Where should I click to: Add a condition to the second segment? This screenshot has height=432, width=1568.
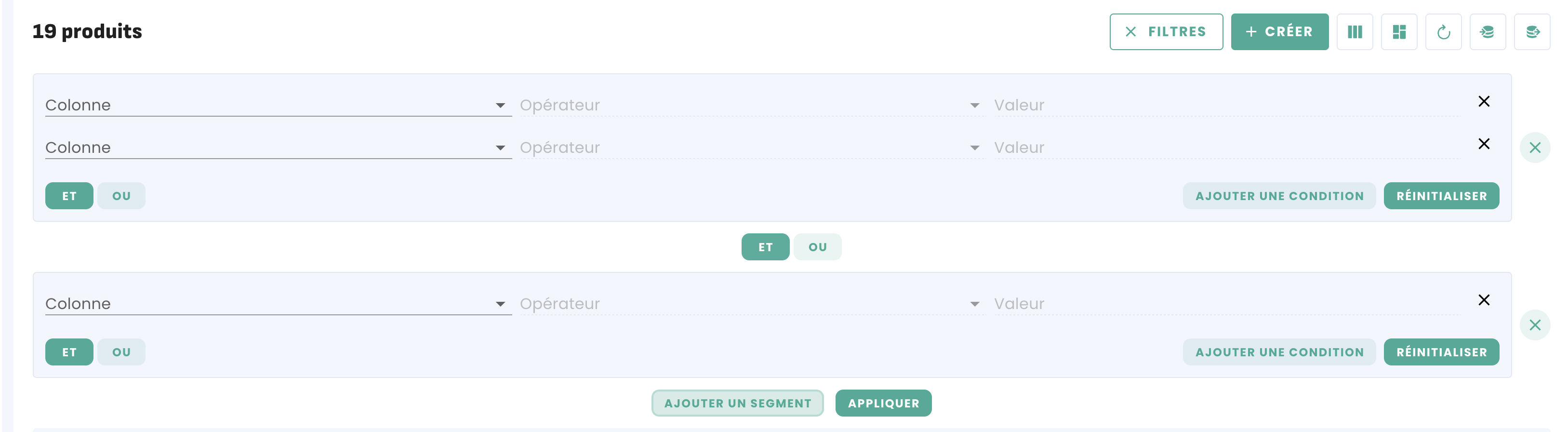click(1279, 351)
